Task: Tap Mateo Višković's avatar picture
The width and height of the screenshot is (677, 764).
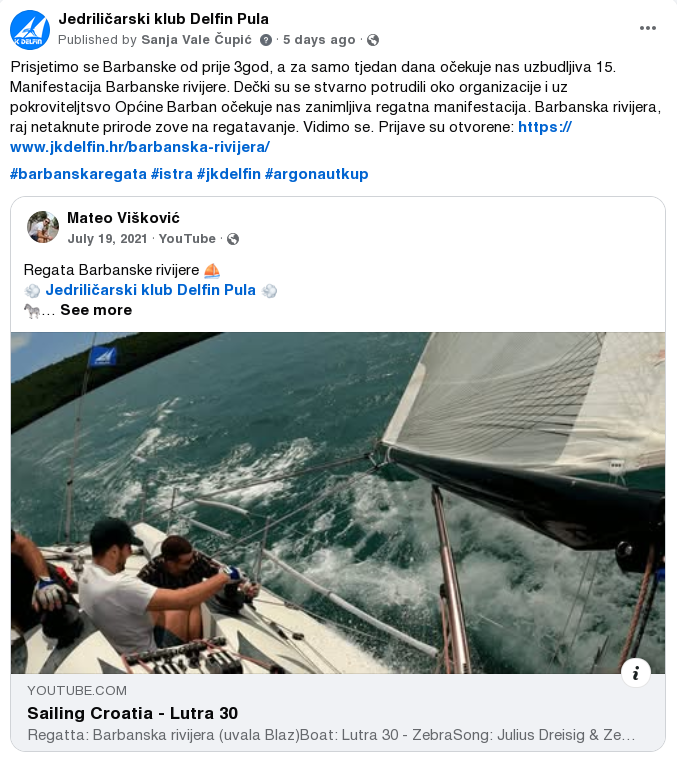Action: pos(43,228)
